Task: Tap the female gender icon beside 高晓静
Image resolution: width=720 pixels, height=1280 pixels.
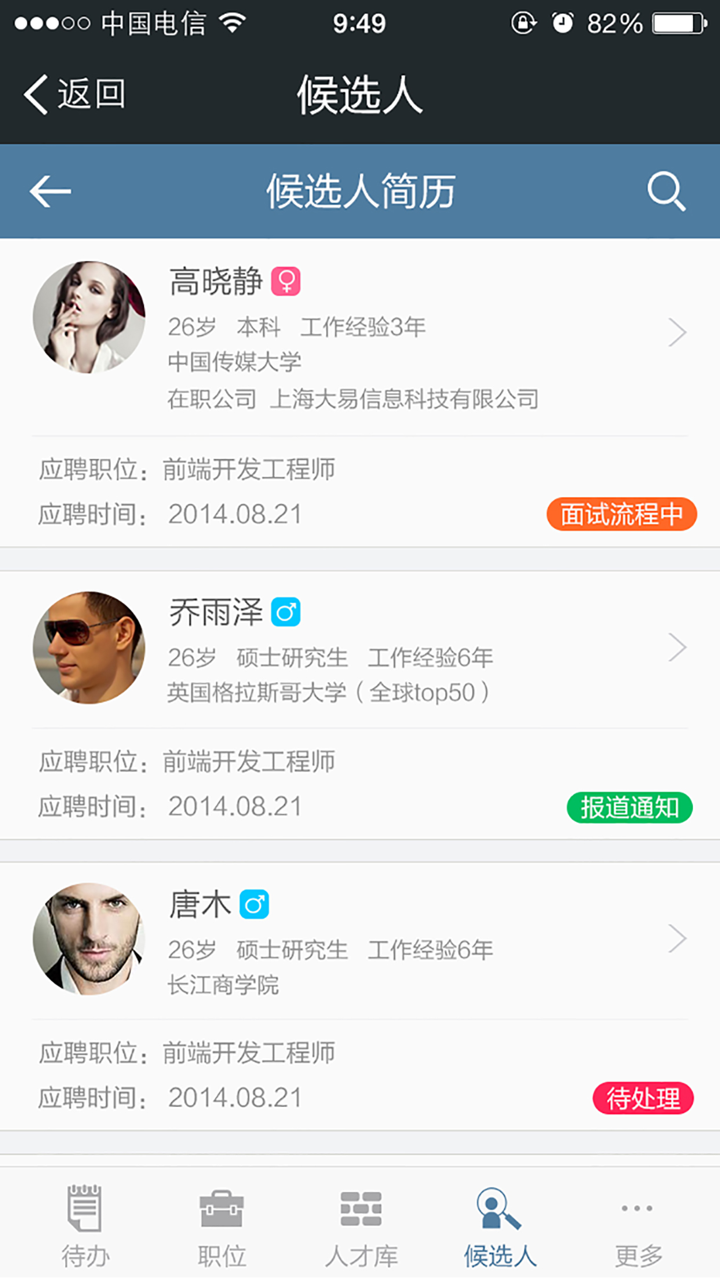Action: pos(287,283)
